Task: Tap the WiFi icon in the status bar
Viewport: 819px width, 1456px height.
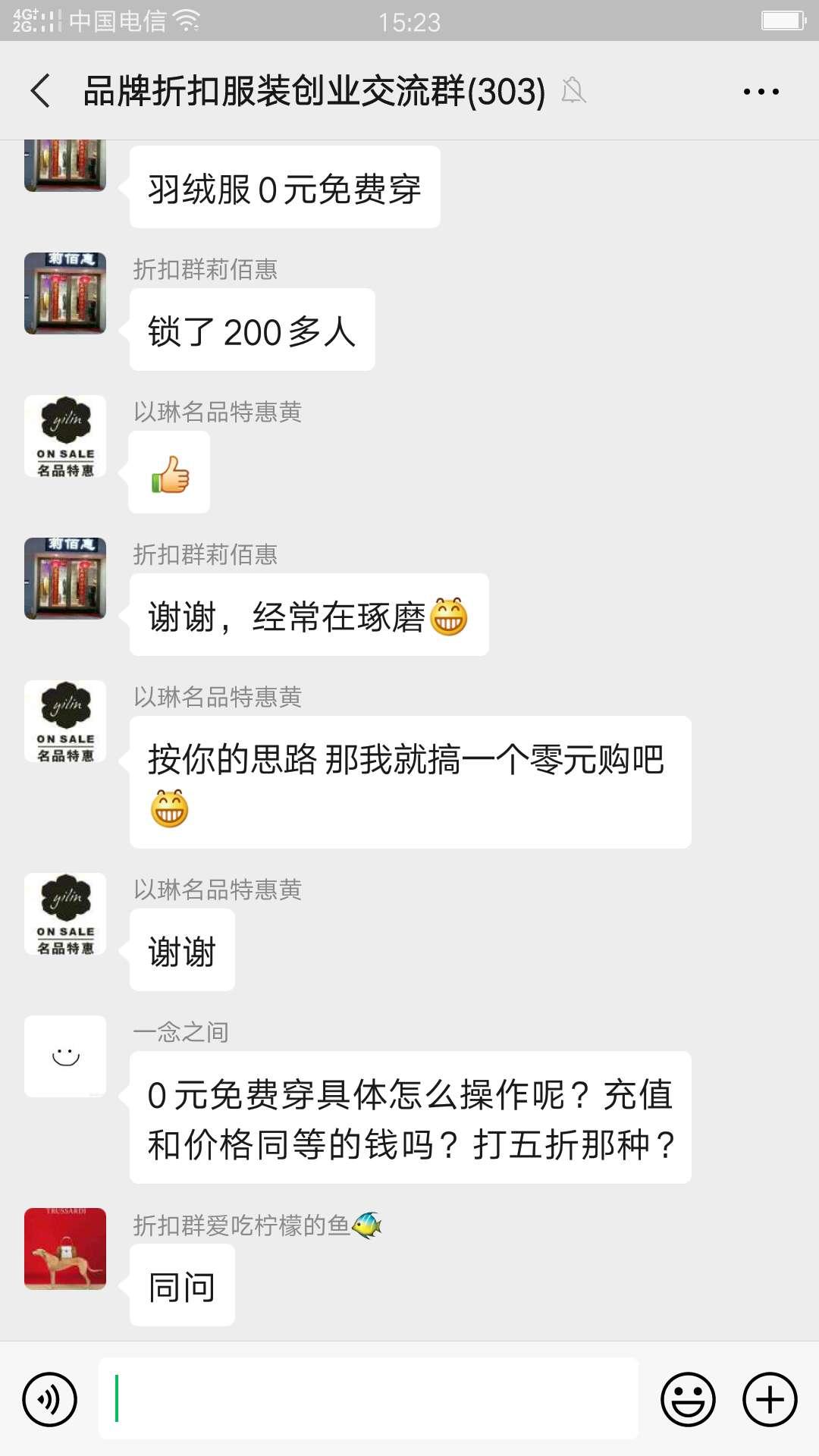Action: click(x=184, y=20)
